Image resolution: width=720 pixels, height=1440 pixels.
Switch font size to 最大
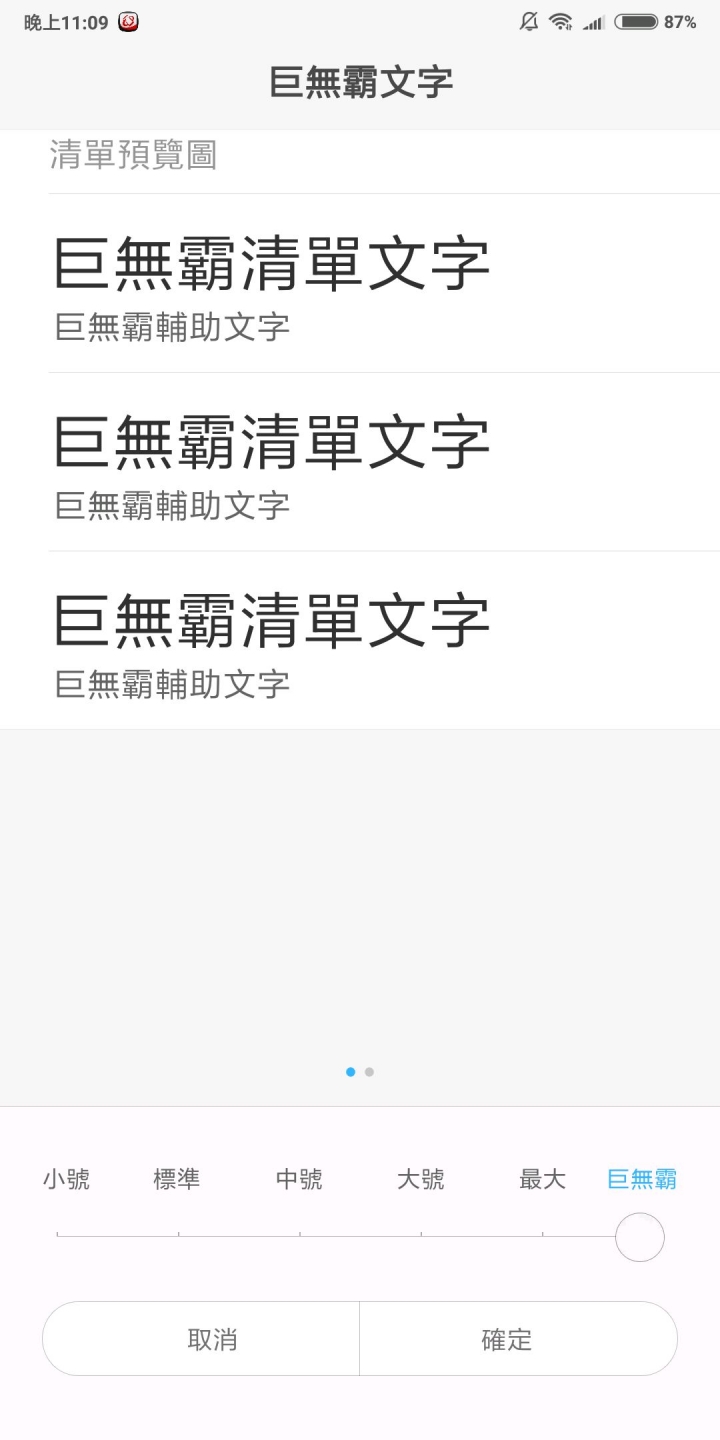point(542,1180)
